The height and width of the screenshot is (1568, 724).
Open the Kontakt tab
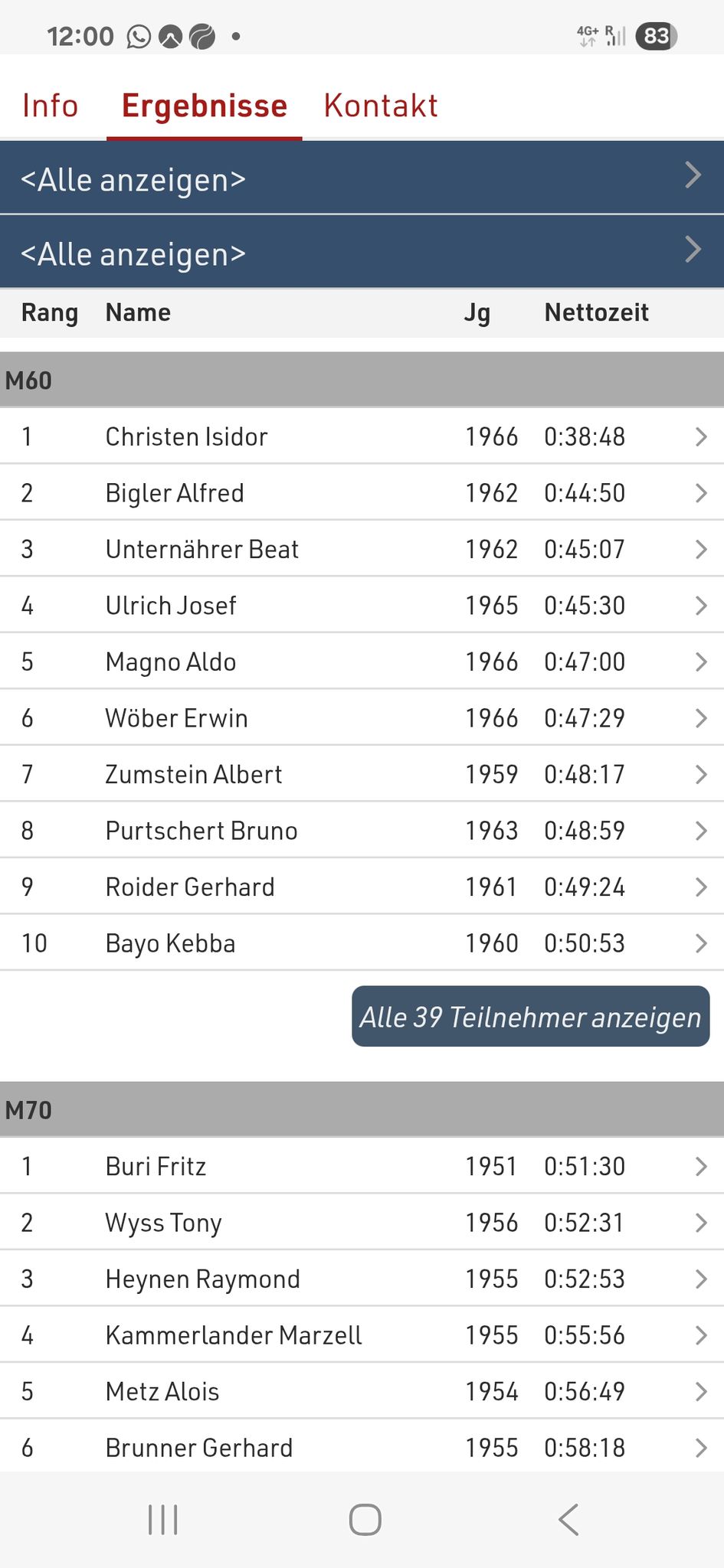pyautogui.click(x=381, y=106)
